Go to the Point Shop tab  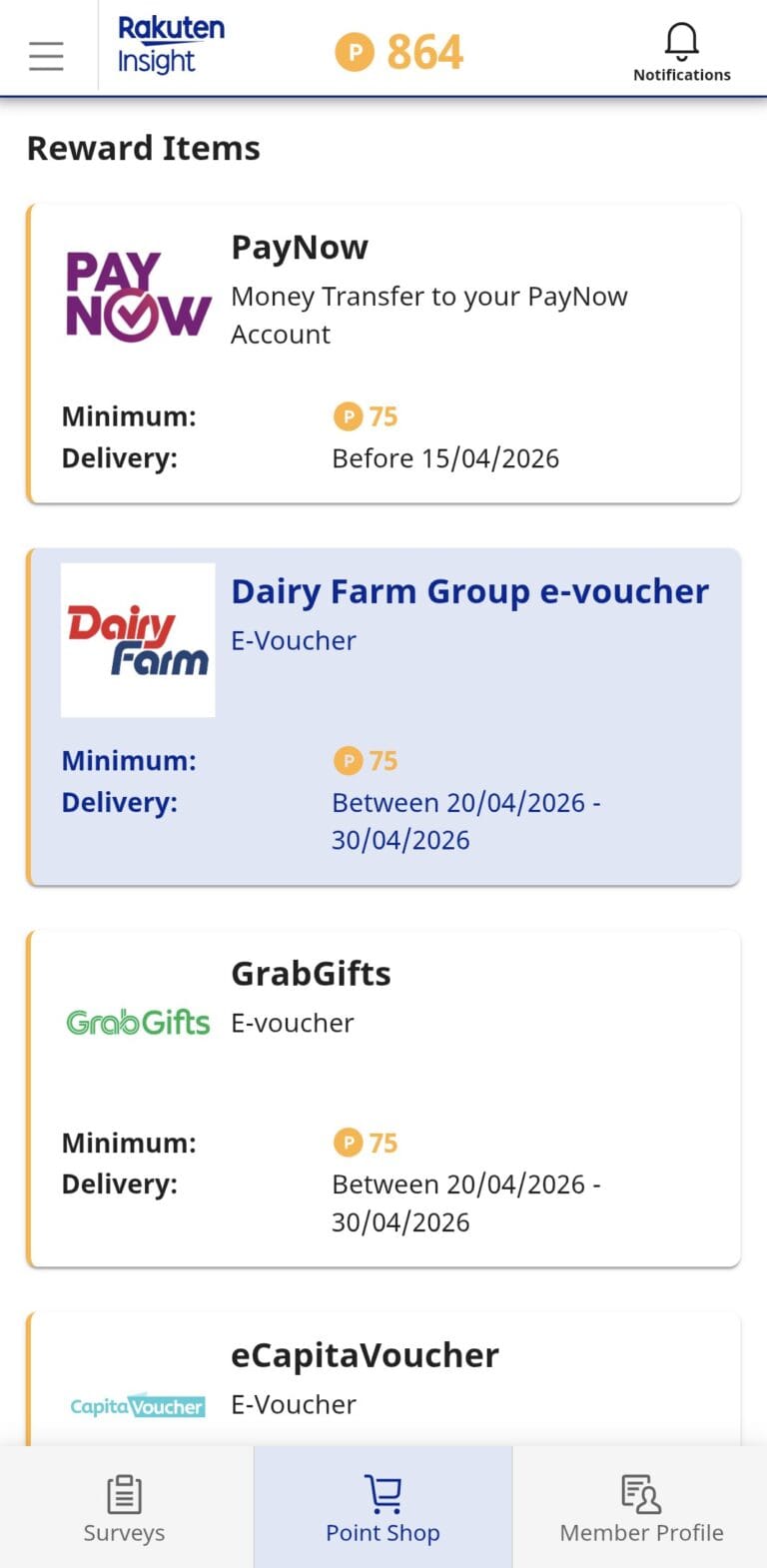point(383,1508)
